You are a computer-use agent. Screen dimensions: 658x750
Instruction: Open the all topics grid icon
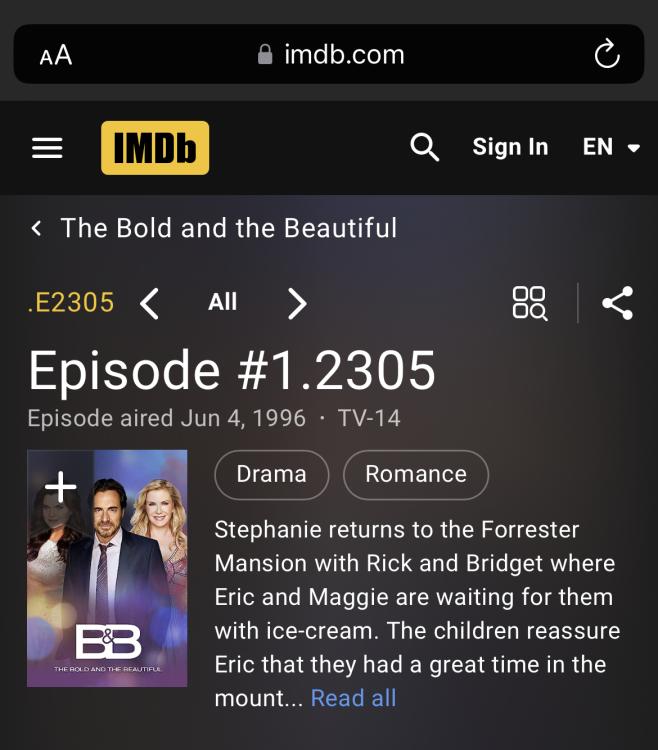click(529, 303)
